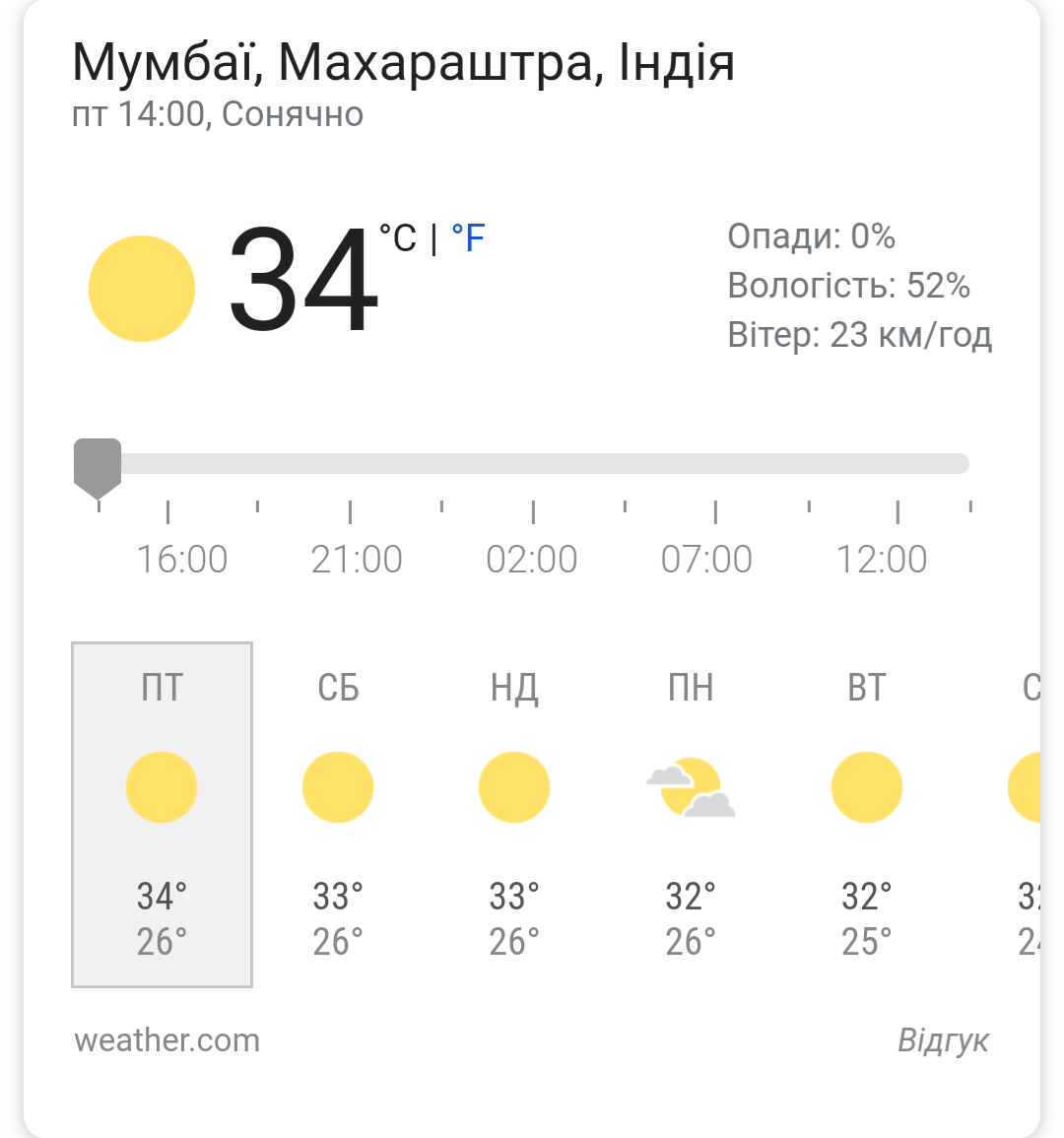
Task: Jump the time slider to 21:00
Action: pyautogui.click(x=351, y=464)
